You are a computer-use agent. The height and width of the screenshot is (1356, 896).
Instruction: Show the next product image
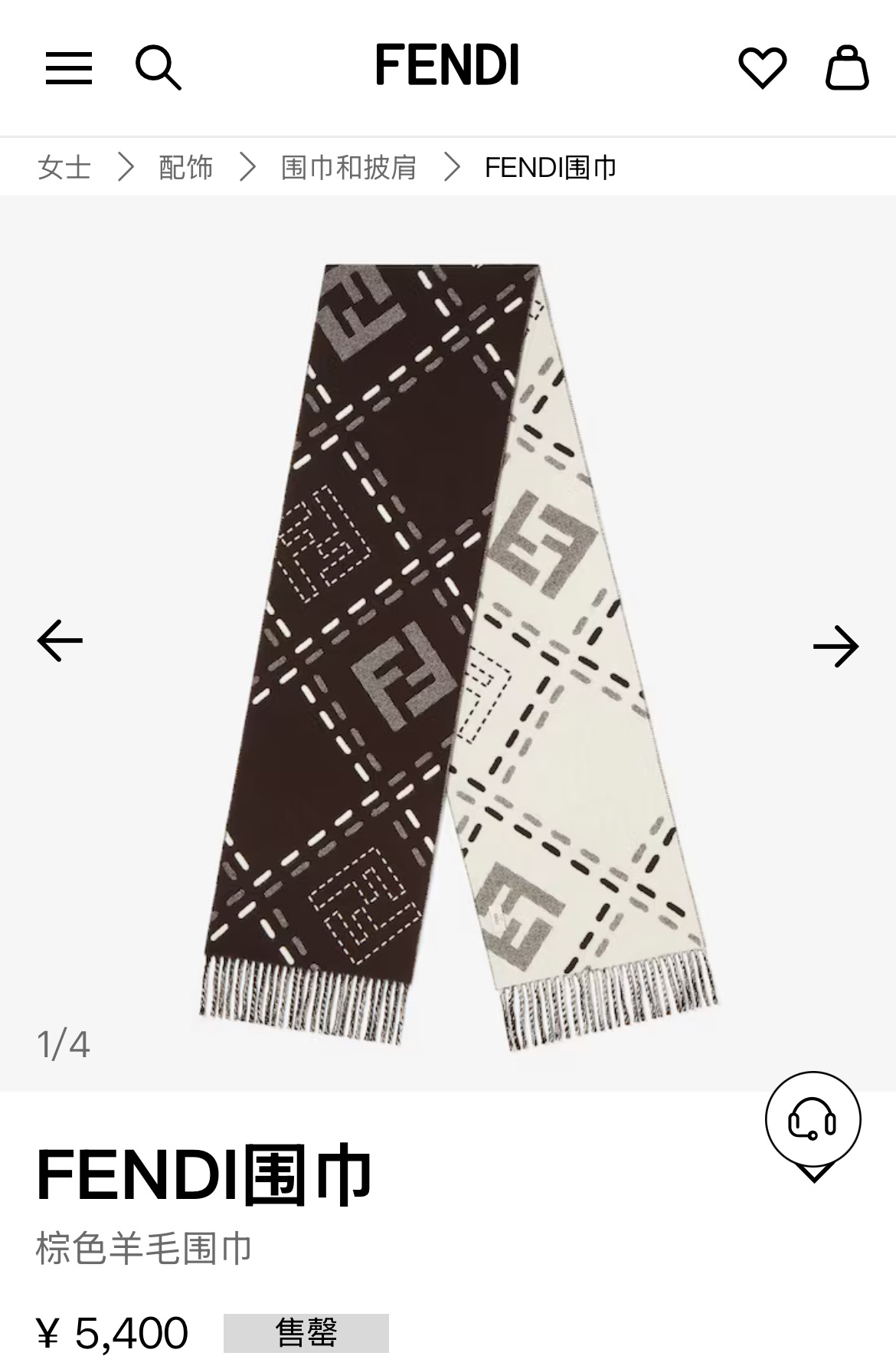point(836,647)
